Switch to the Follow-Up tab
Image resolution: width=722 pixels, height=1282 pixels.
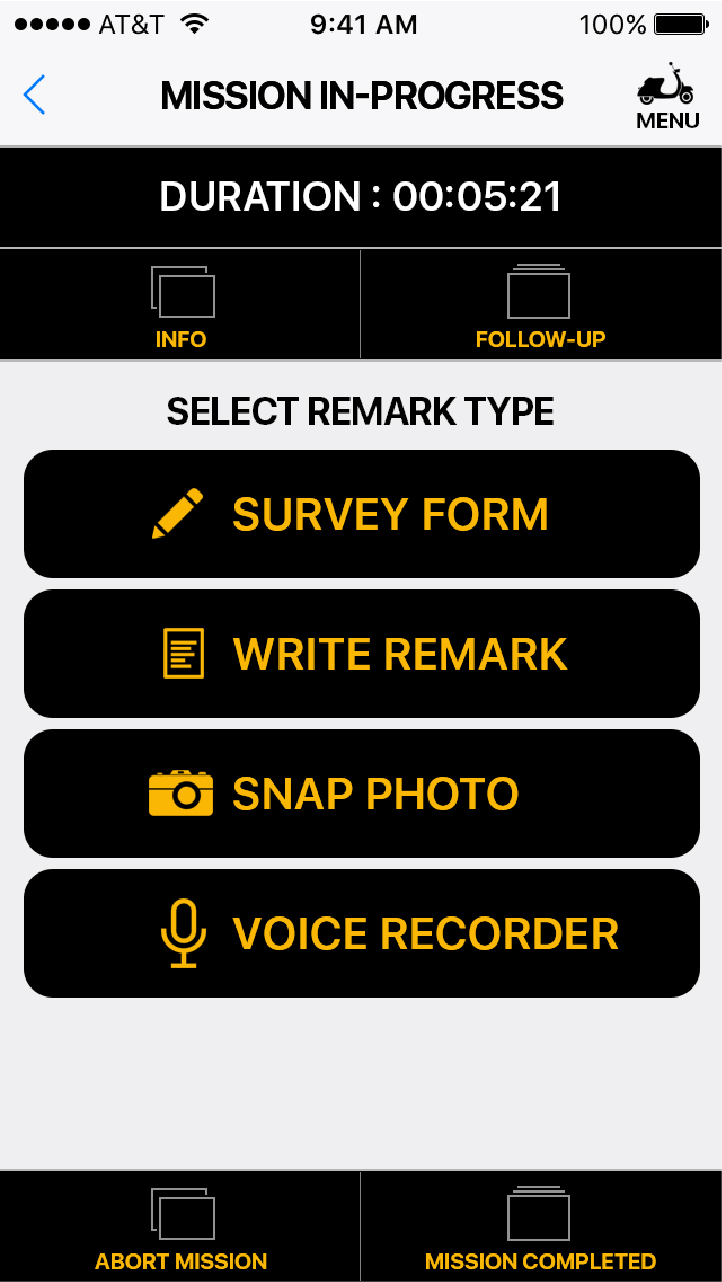[x=540, y=305]
